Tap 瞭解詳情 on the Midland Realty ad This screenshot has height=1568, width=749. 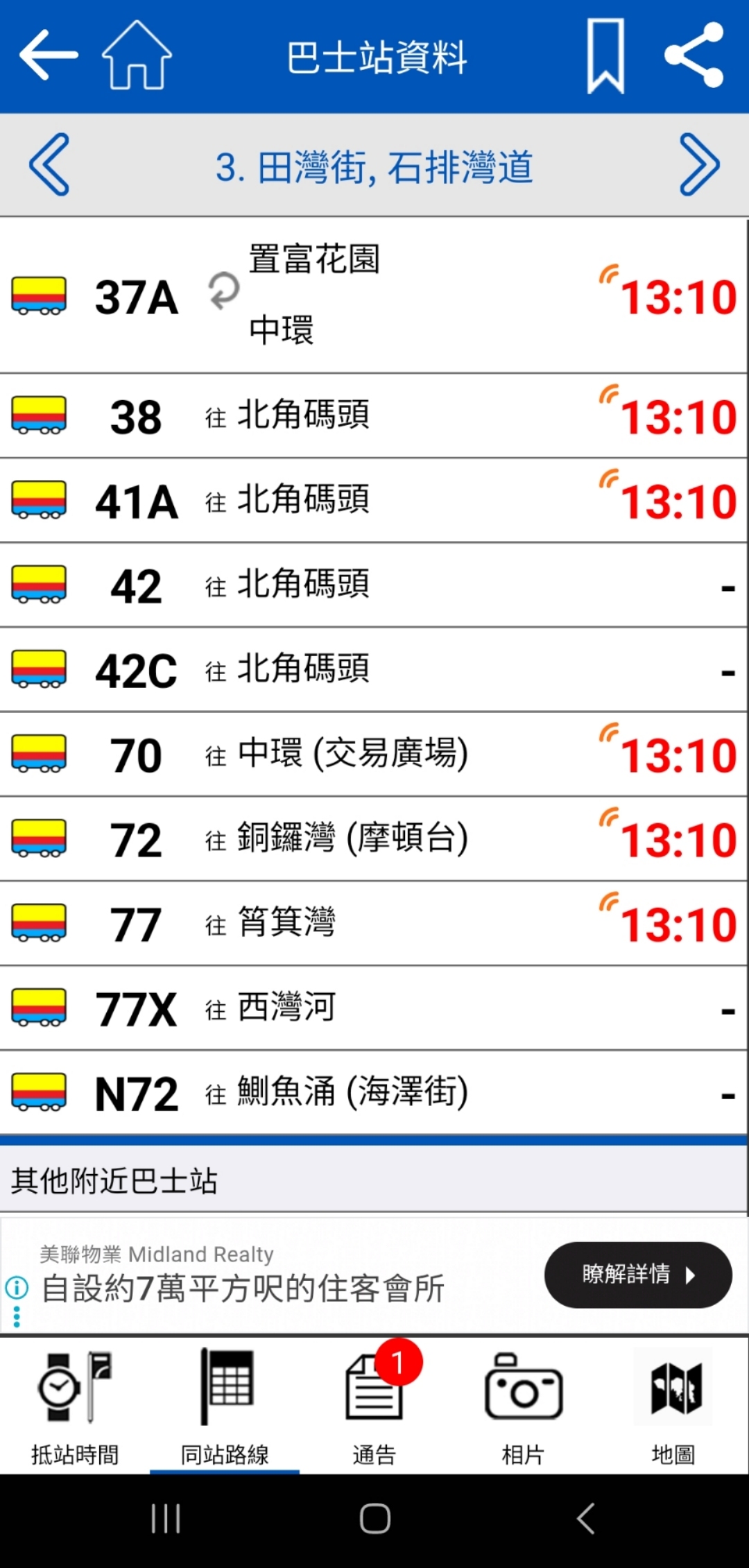coord(638,1275)
